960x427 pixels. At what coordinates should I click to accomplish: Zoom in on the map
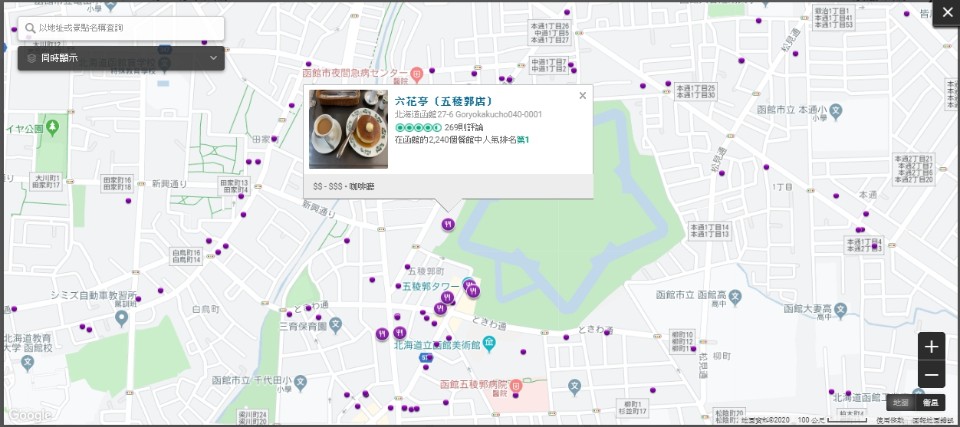point(931,346)
